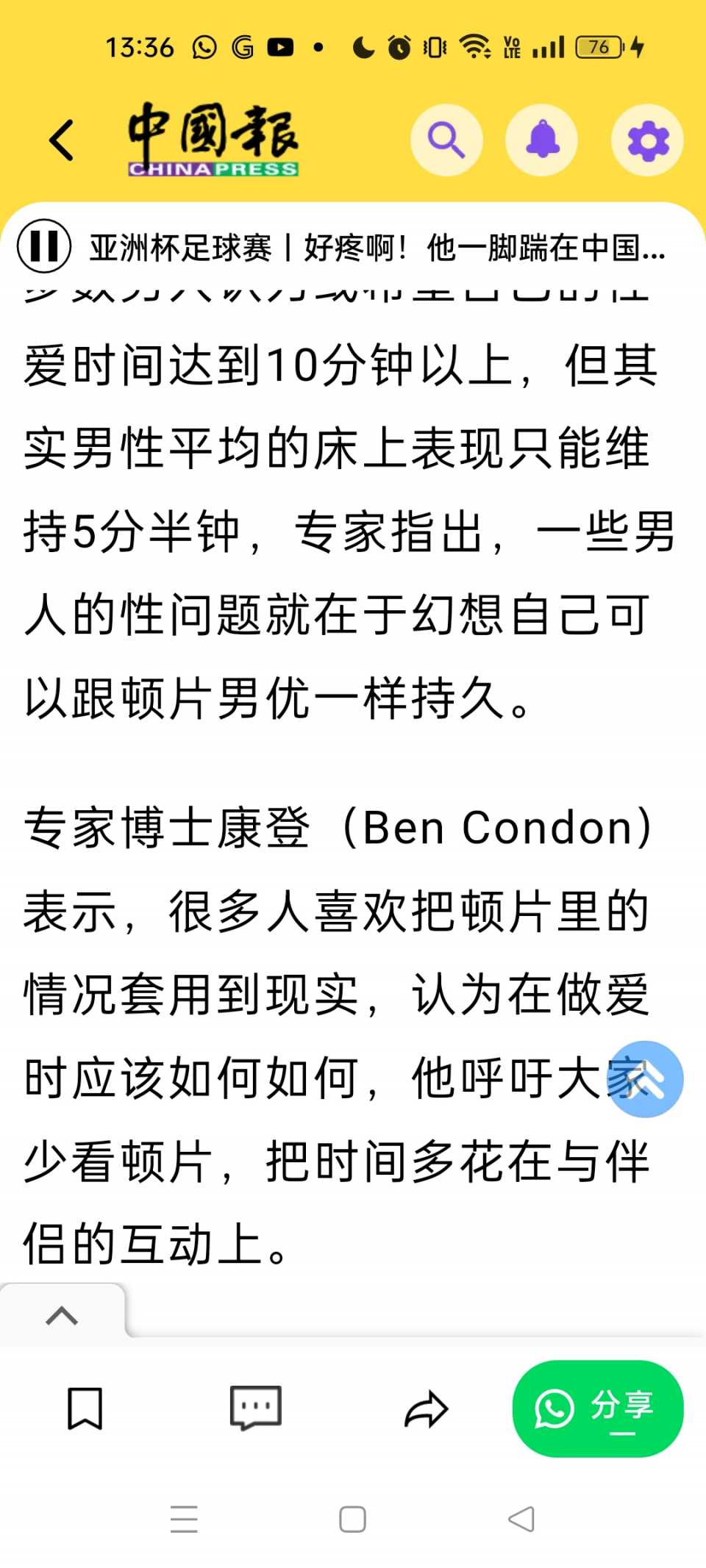Share the article via the WhatsApp button
The height and width of the screenshot is (1568, 706).
(597, 1408)
